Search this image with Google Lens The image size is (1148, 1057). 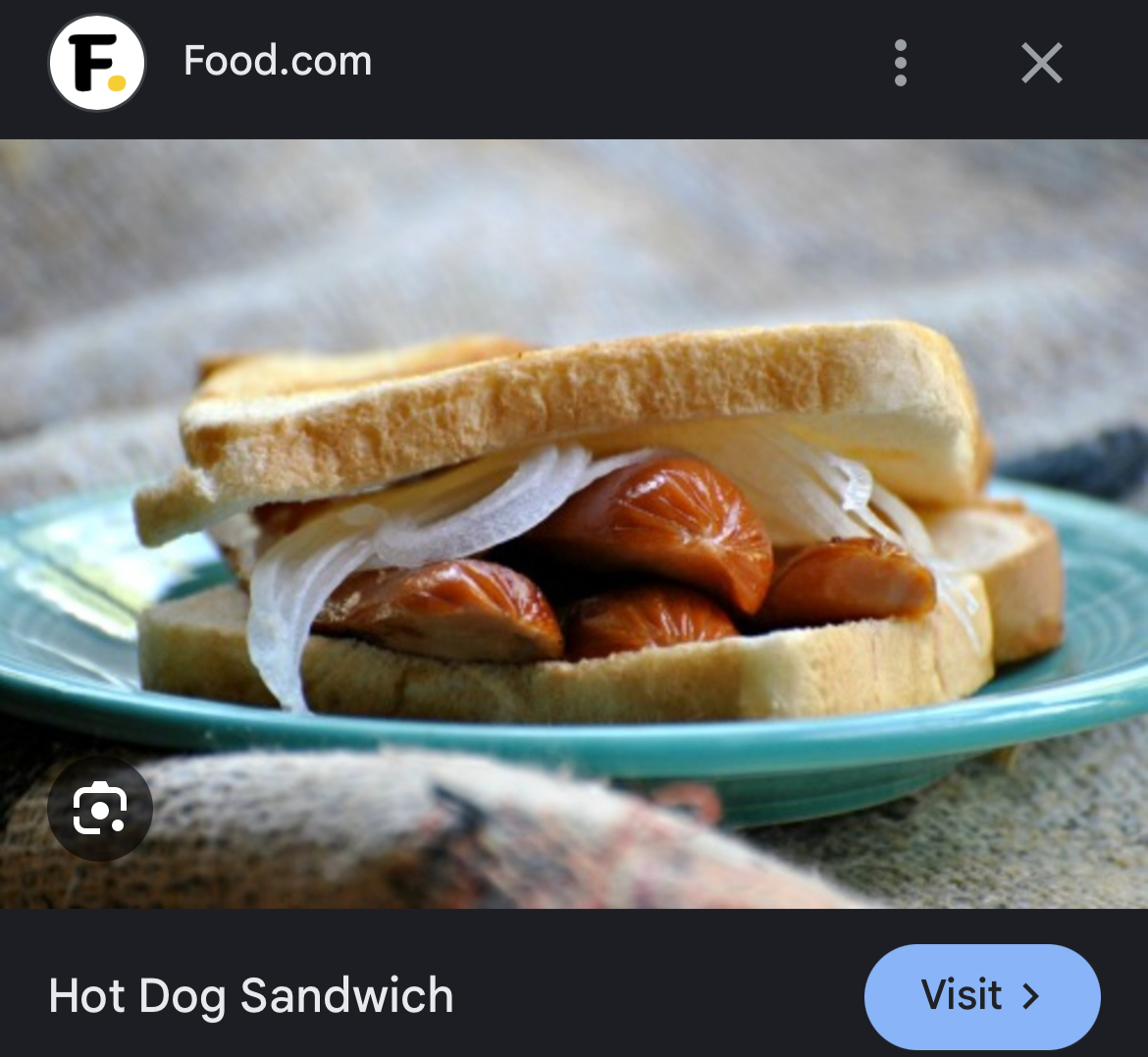click(x=100, y=809)
